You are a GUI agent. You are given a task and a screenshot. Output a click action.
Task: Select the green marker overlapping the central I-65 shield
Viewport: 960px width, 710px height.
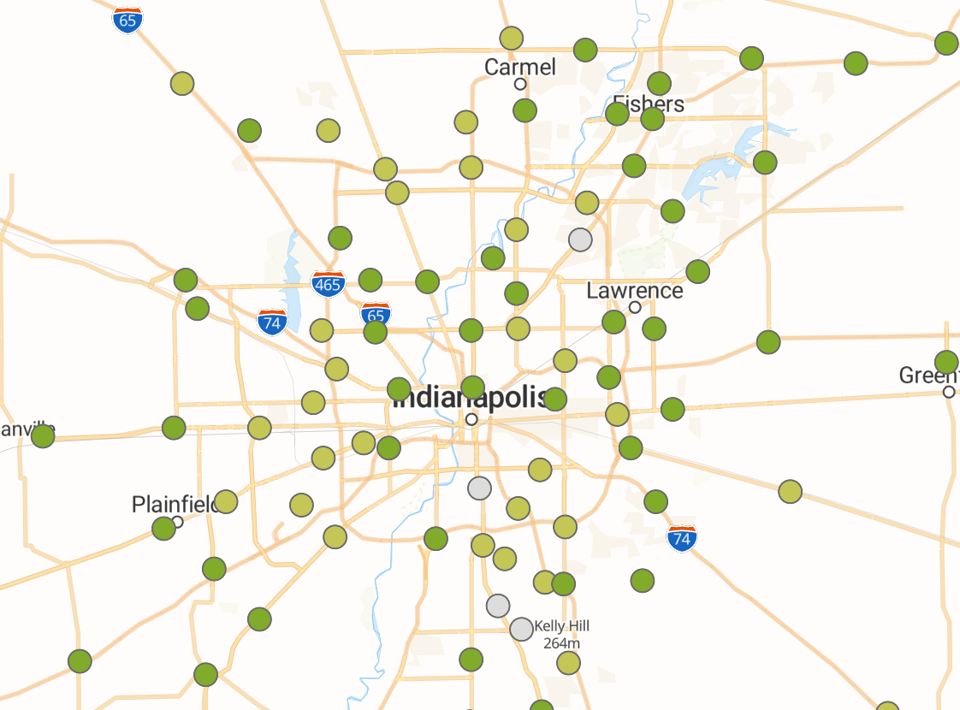pos(375,331)
